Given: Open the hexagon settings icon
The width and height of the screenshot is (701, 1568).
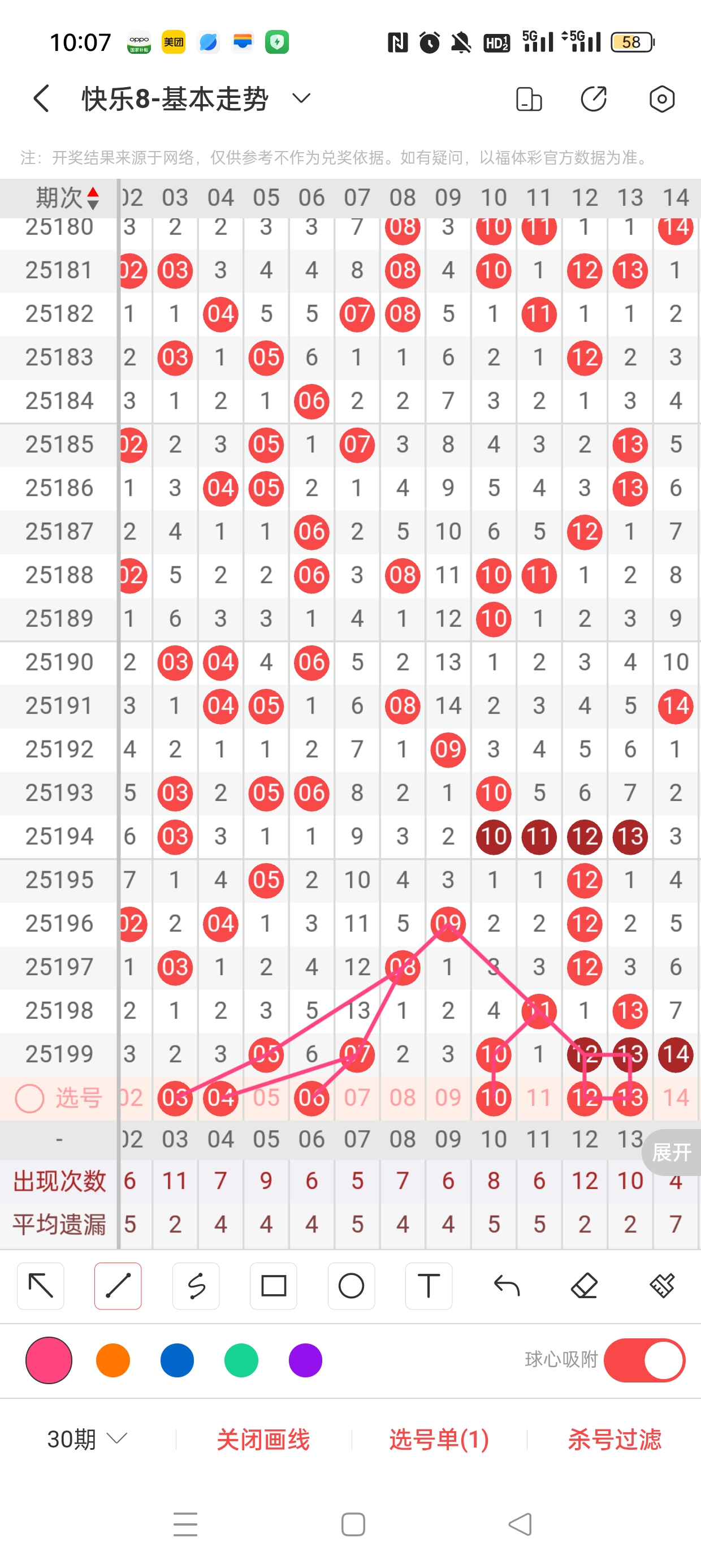Looking at the screenshot, I should [x=661, y=98].
